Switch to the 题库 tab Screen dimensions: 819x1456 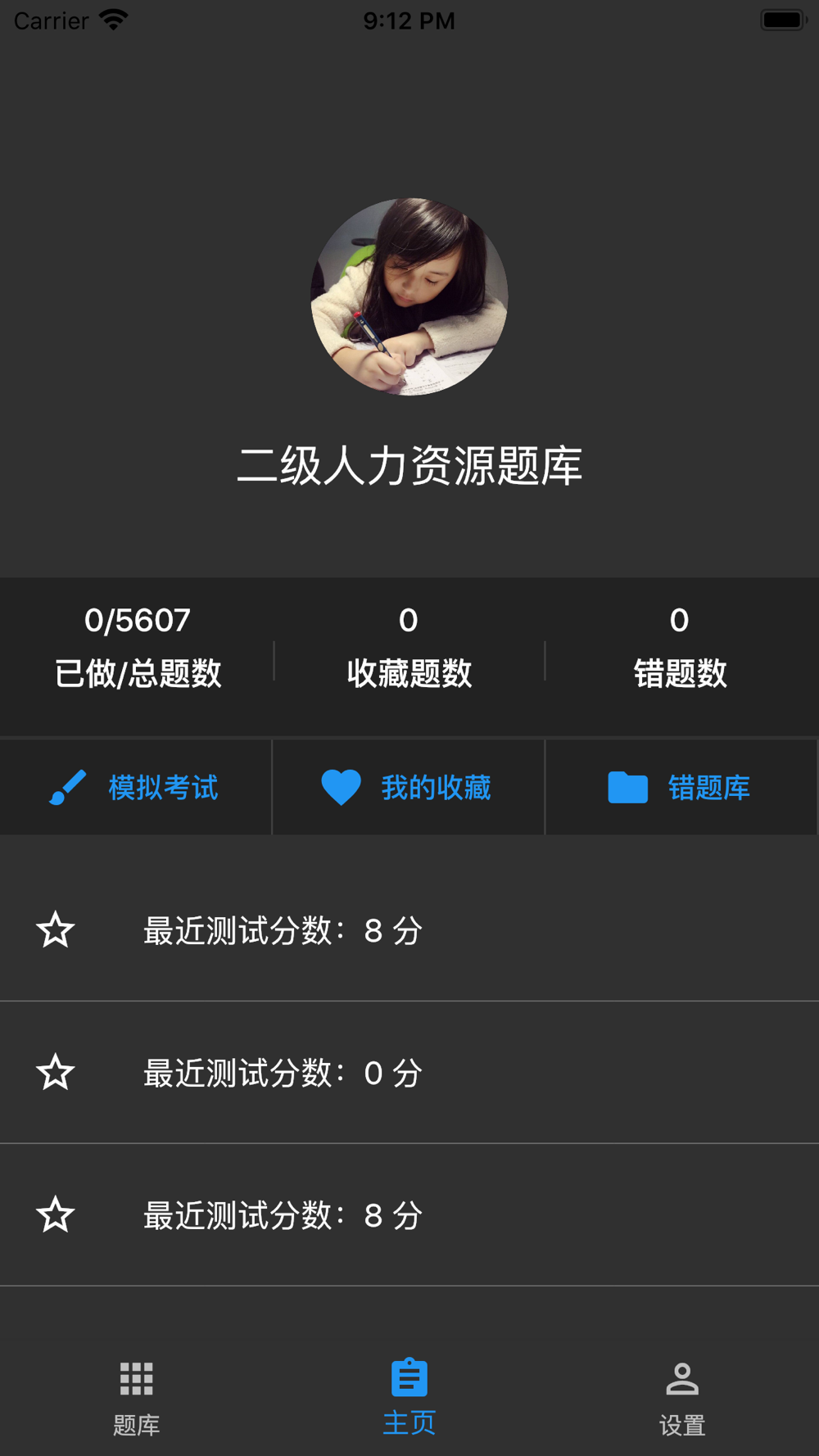click(x=136, y=1395)
